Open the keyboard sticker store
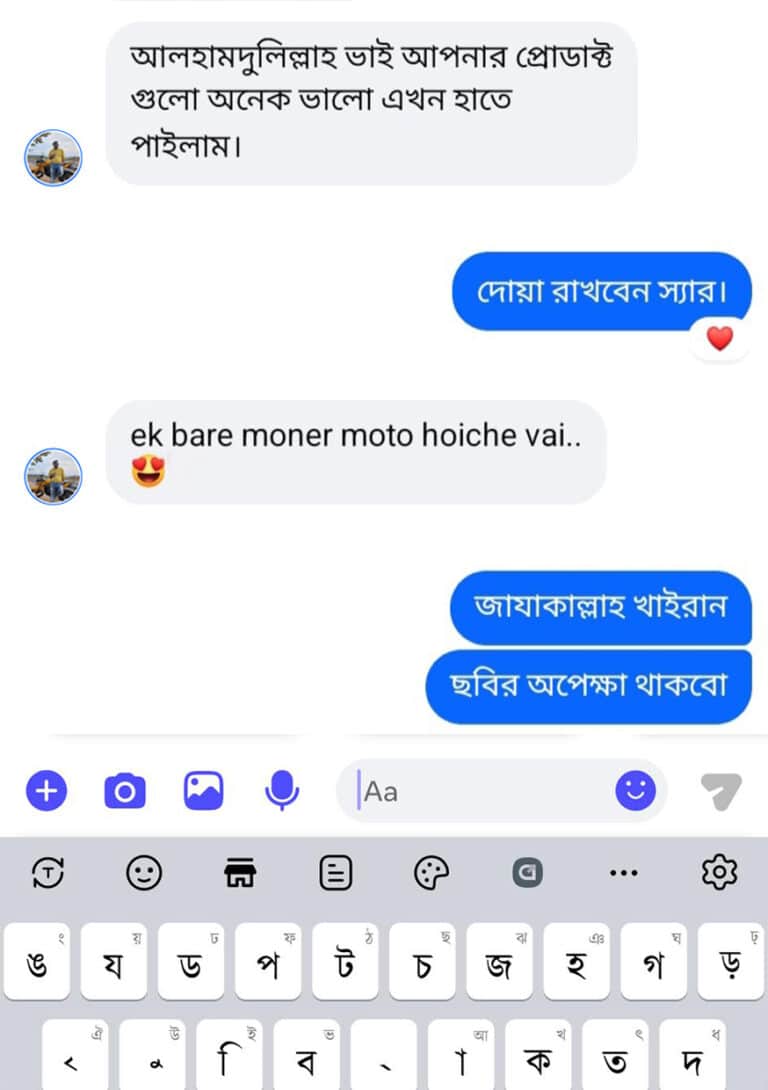This screenshot has height=1090, width=768. [239, 874]
